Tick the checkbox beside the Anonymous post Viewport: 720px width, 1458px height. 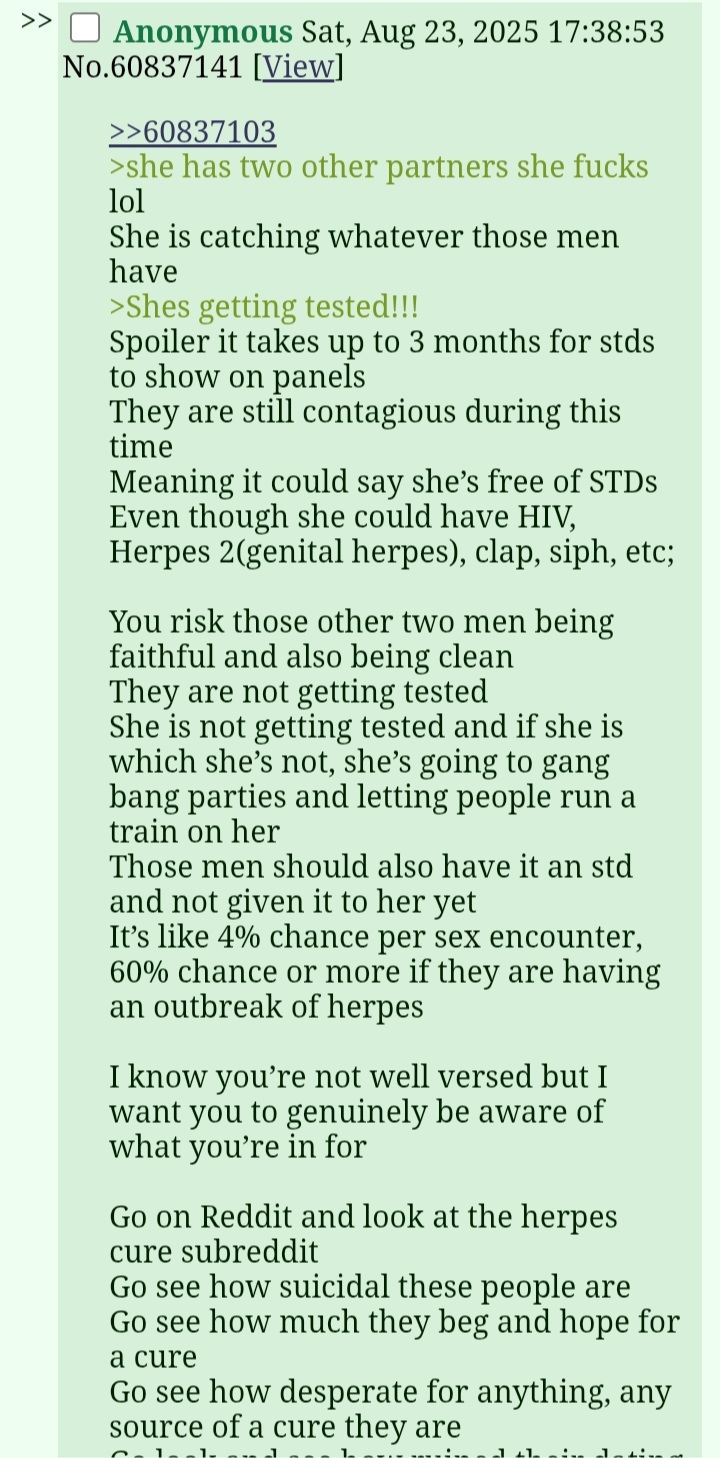(85, 30)
